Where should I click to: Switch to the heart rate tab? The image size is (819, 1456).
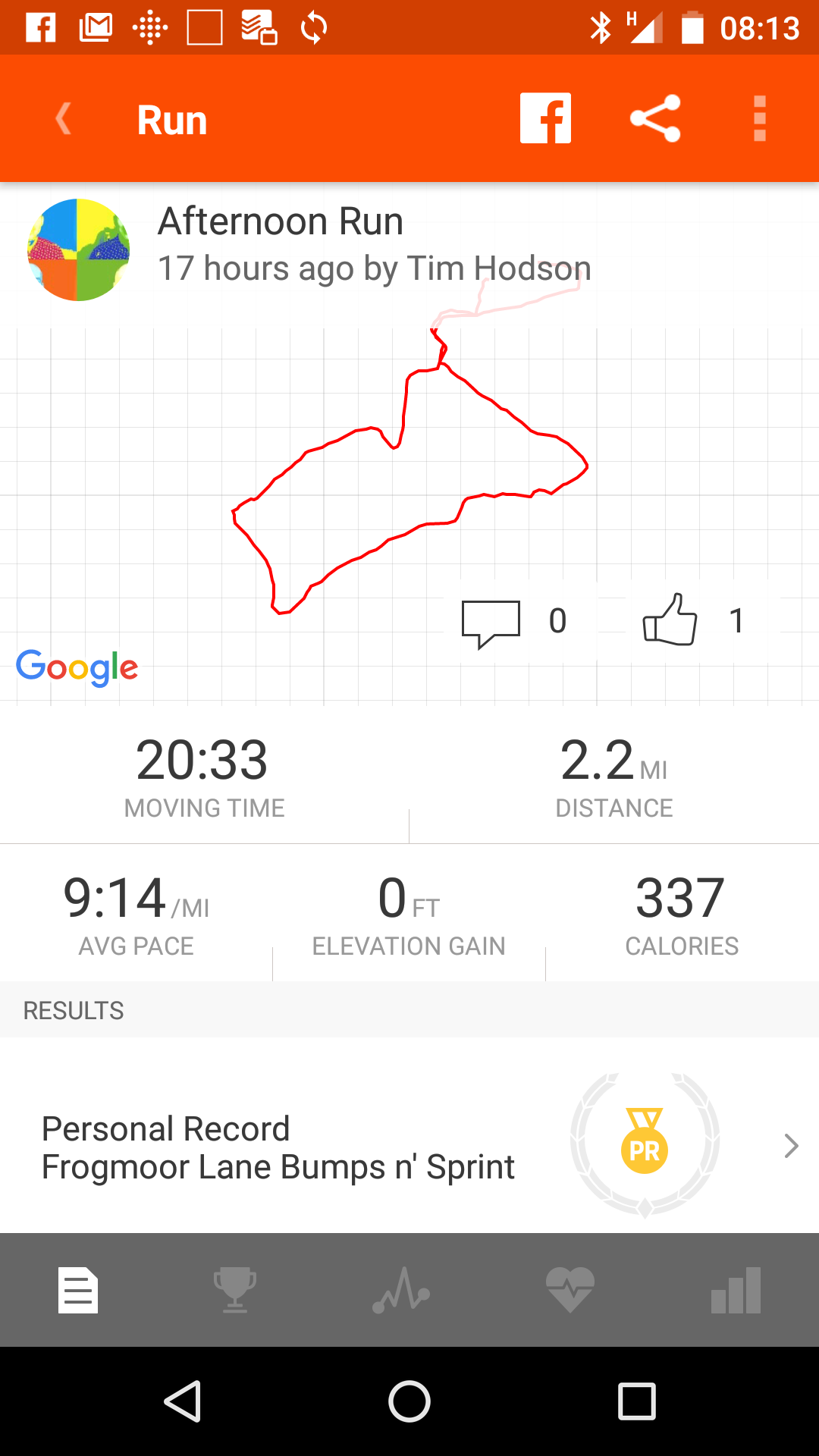570,1290
